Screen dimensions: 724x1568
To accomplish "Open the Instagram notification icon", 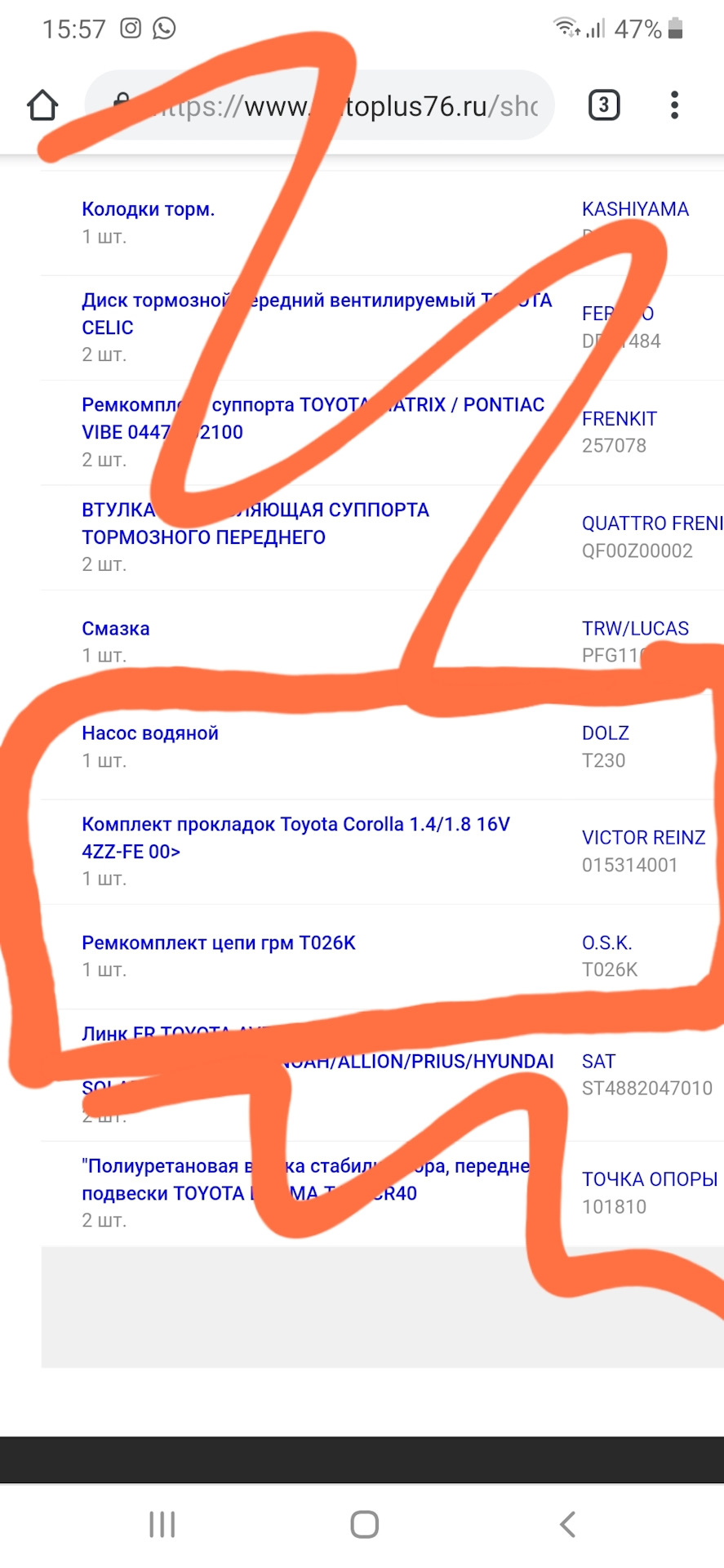I will coord(131,28).
